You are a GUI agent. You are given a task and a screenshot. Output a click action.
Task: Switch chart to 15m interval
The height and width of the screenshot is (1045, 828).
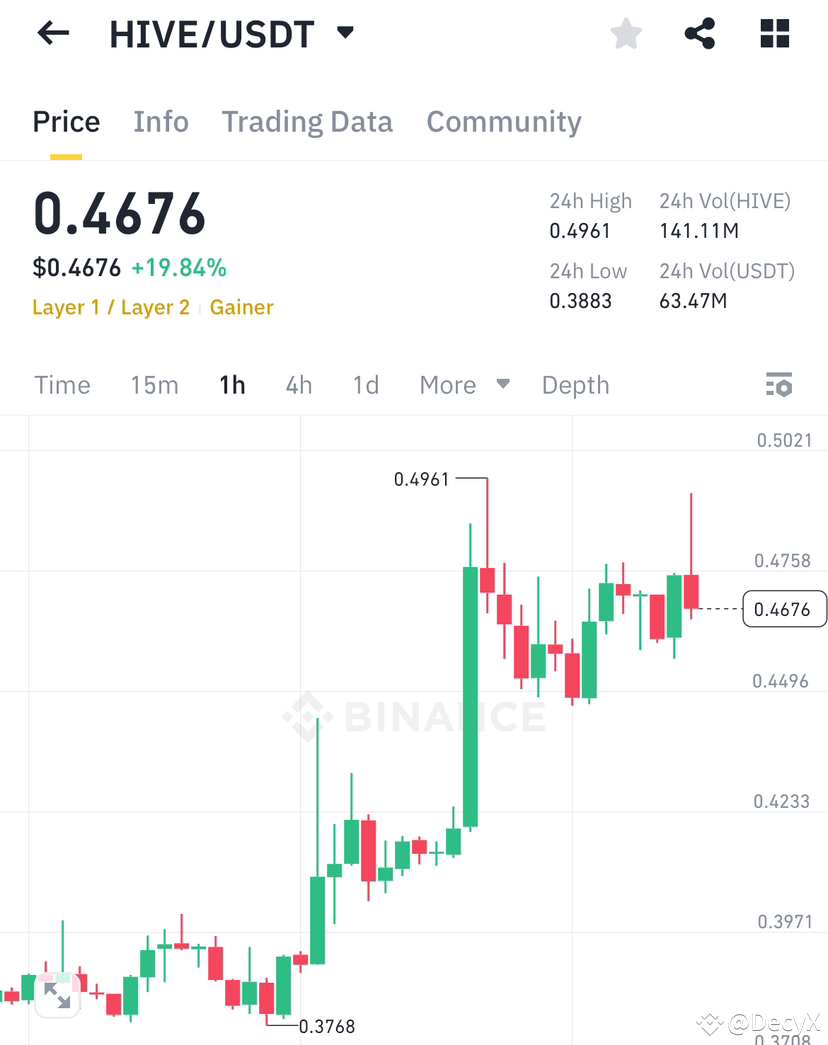[x=154, y=384]
